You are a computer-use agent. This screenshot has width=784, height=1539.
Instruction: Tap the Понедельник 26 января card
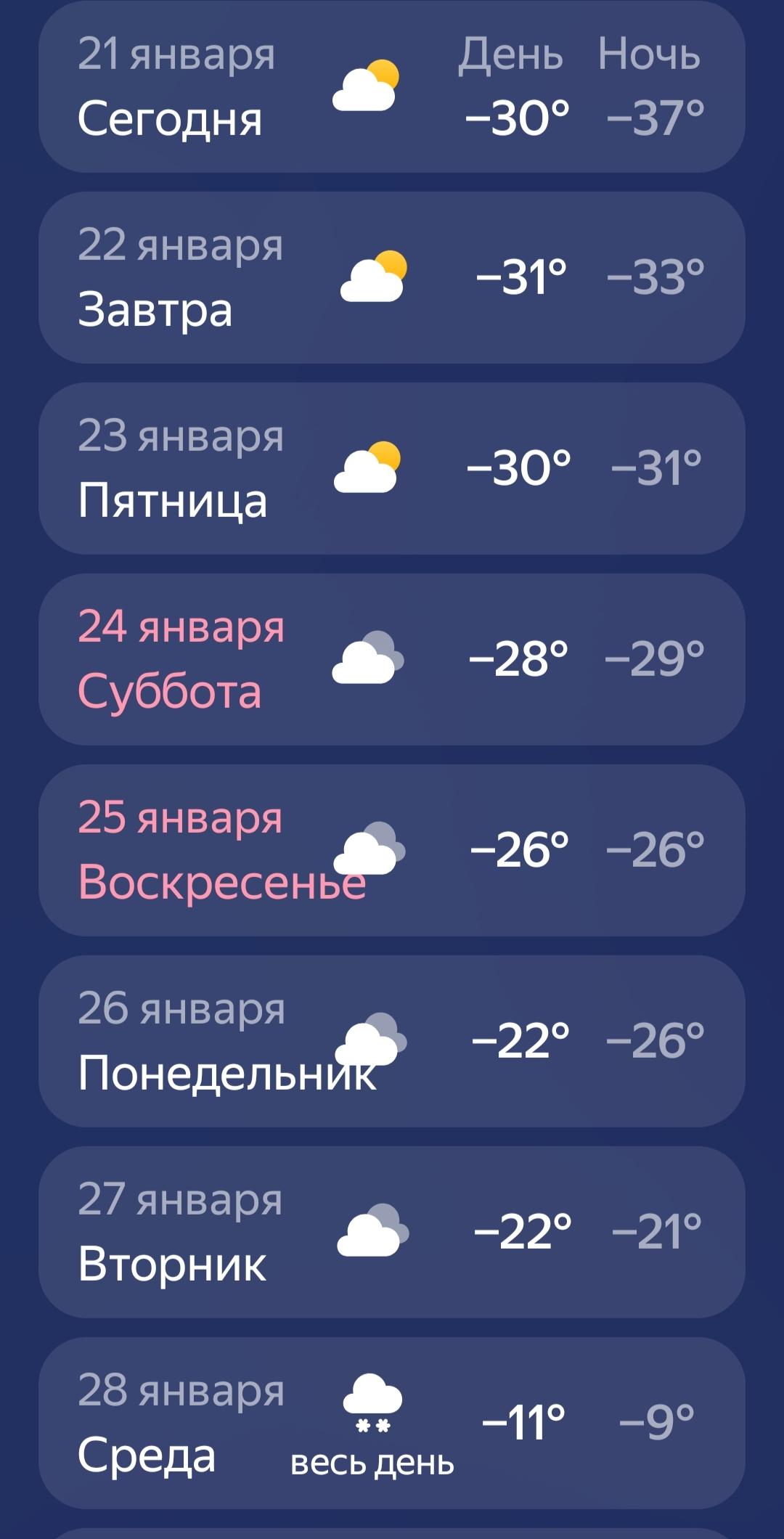tap(392, 1041)
